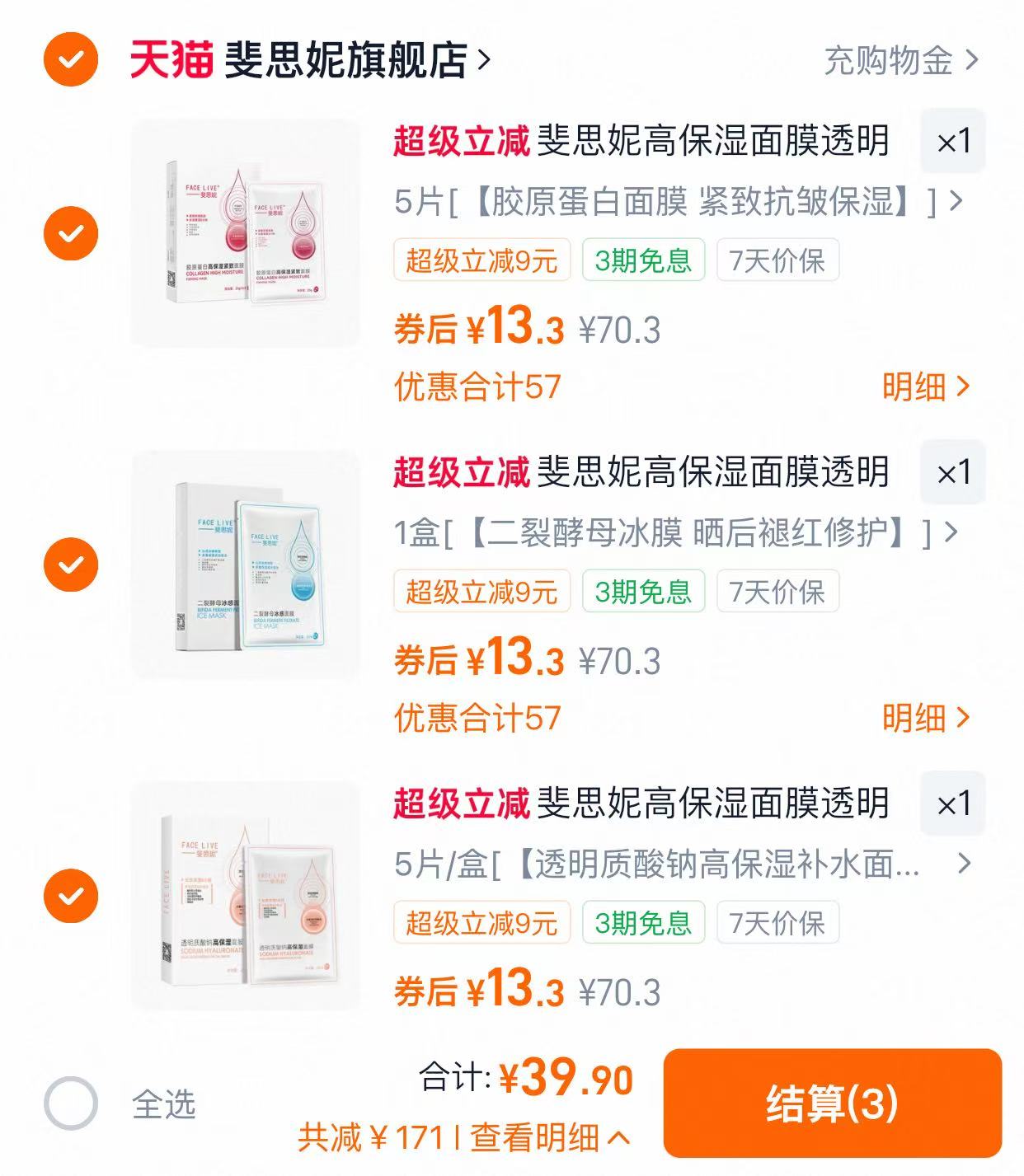Open the 3期免息 installment tag
The height and width of the screenshot is (1176, 1024).
(x=644, y=260)
